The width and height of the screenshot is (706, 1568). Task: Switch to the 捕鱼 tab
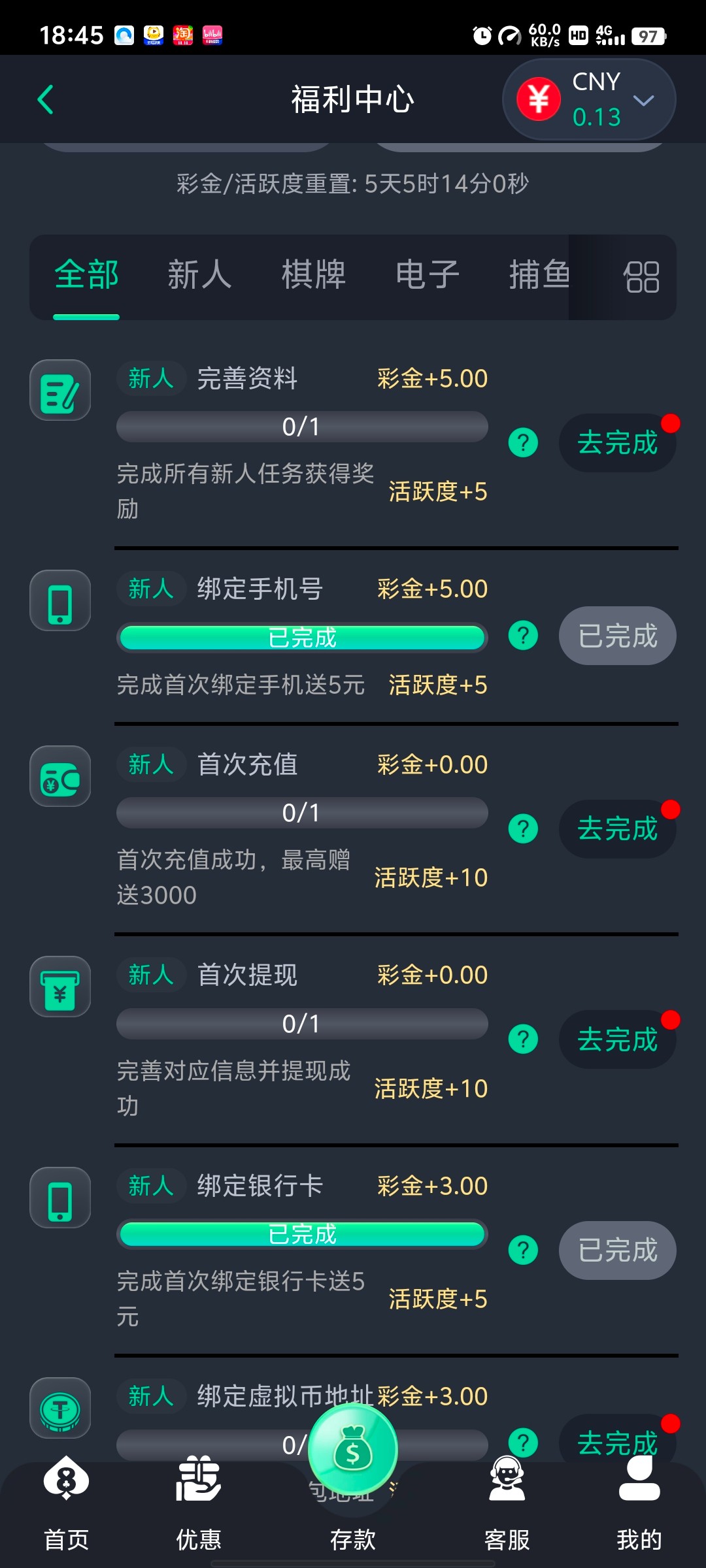coord(541,274)
